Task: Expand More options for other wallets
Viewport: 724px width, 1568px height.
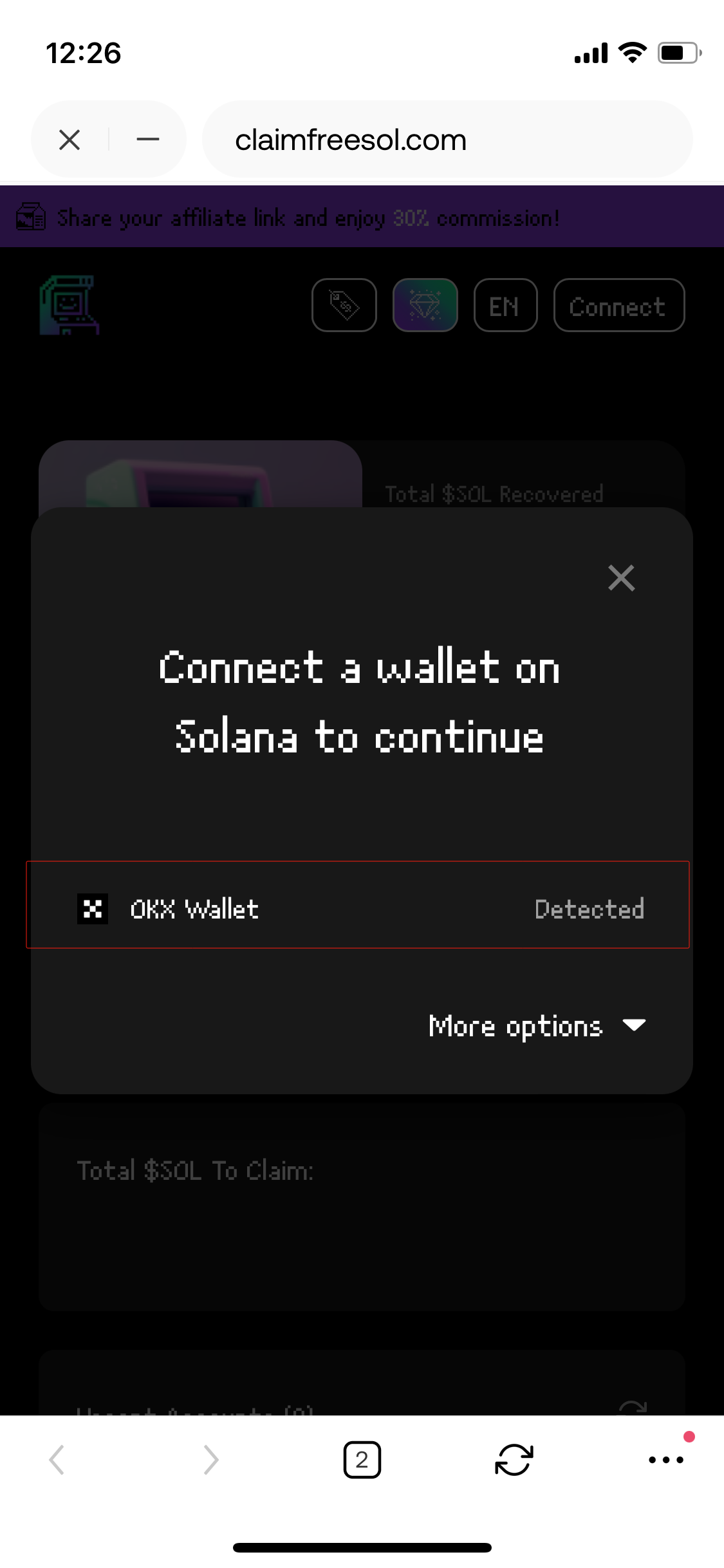Action: click(x=537, y=1025)
